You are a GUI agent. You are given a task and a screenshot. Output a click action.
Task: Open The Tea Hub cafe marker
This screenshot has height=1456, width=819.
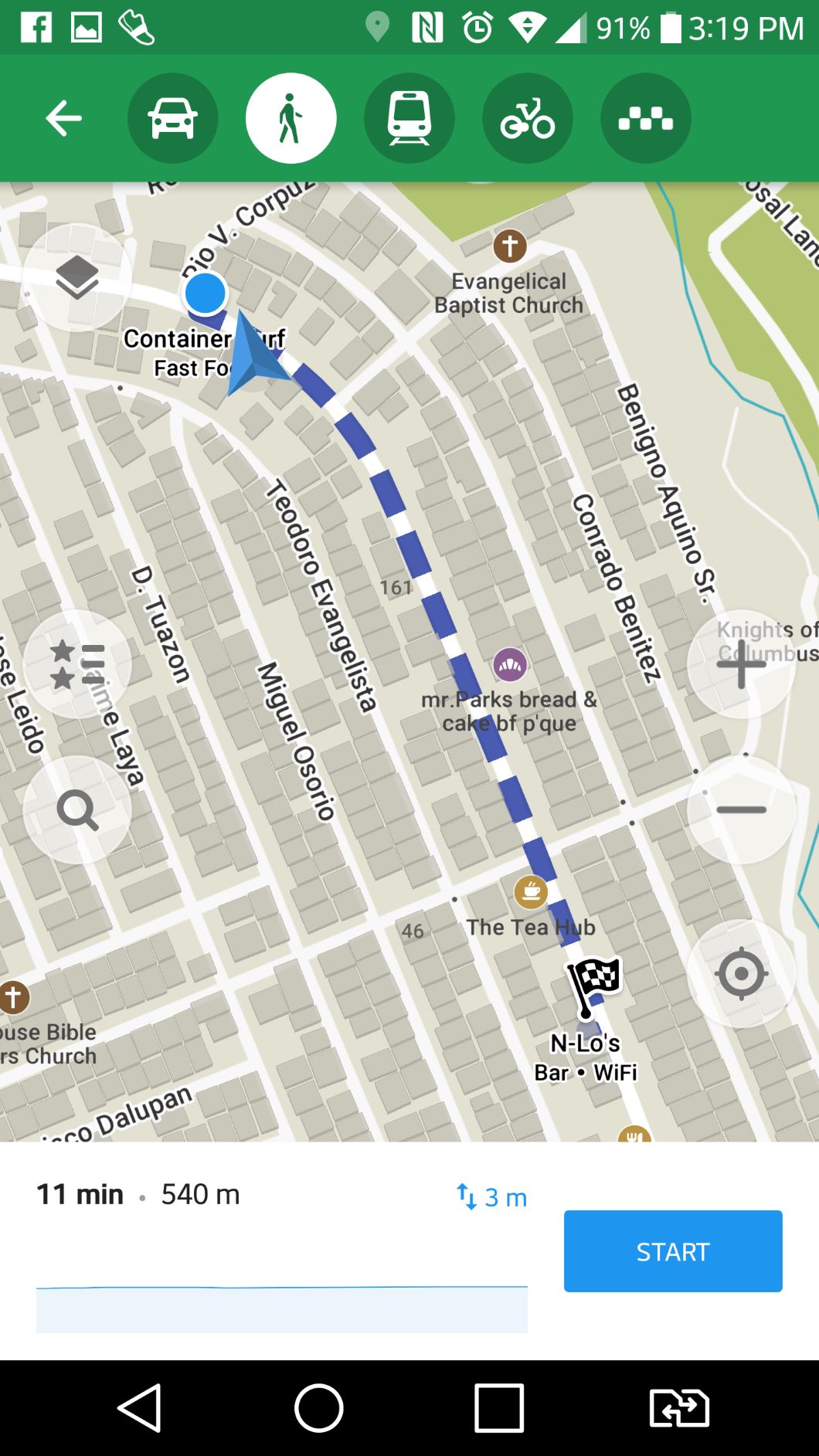531,892
